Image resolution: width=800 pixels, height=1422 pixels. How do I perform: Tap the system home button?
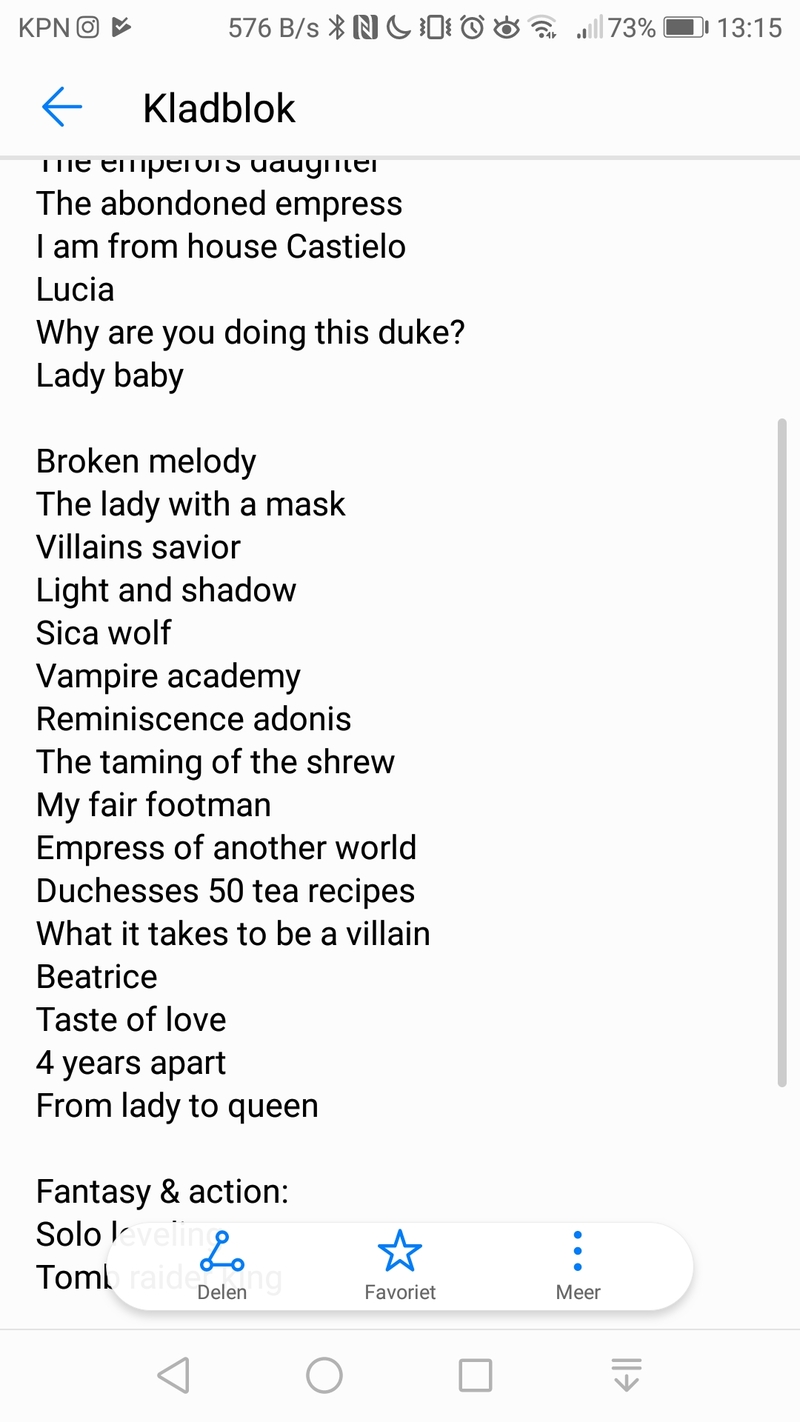point(324,1375)
